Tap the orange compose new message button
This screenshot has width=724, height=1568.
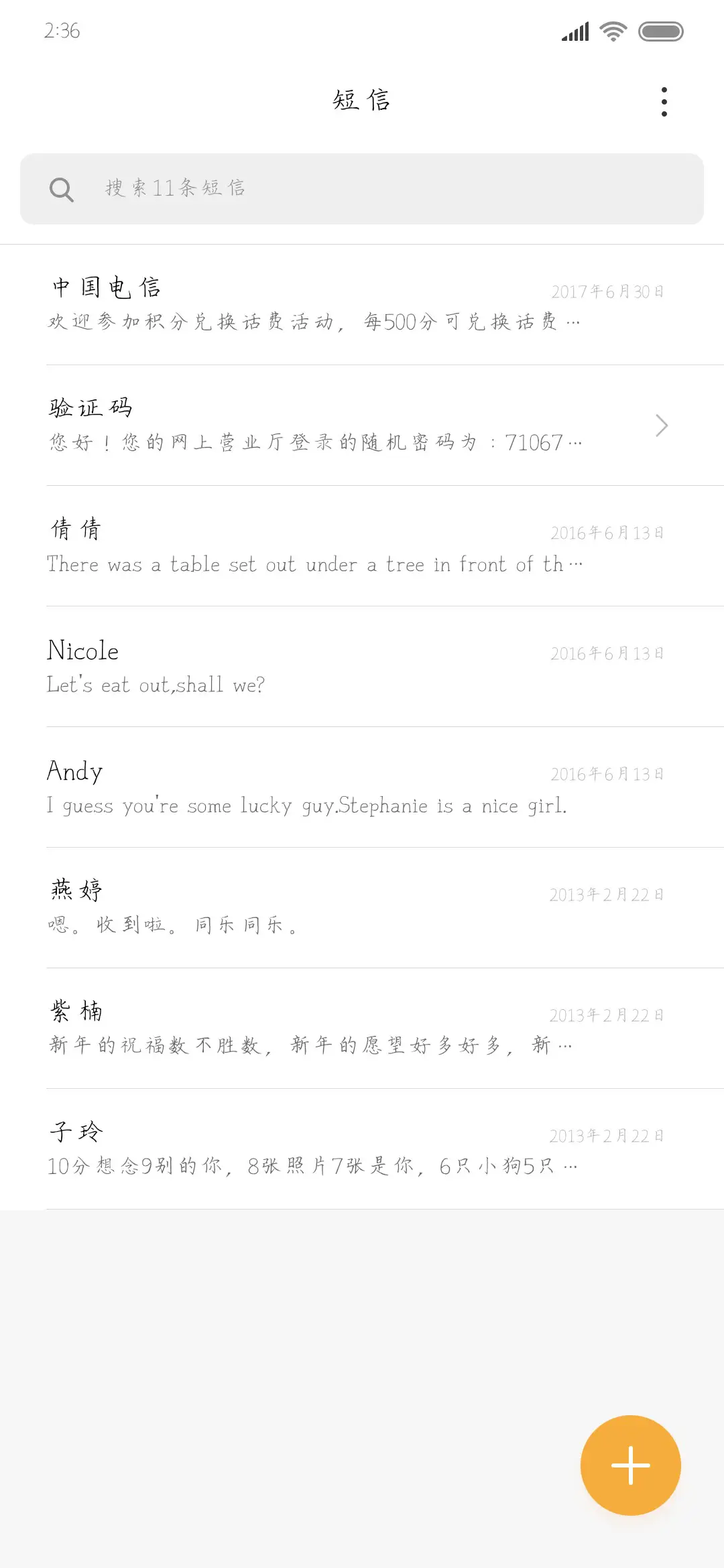pos(630,1465)
